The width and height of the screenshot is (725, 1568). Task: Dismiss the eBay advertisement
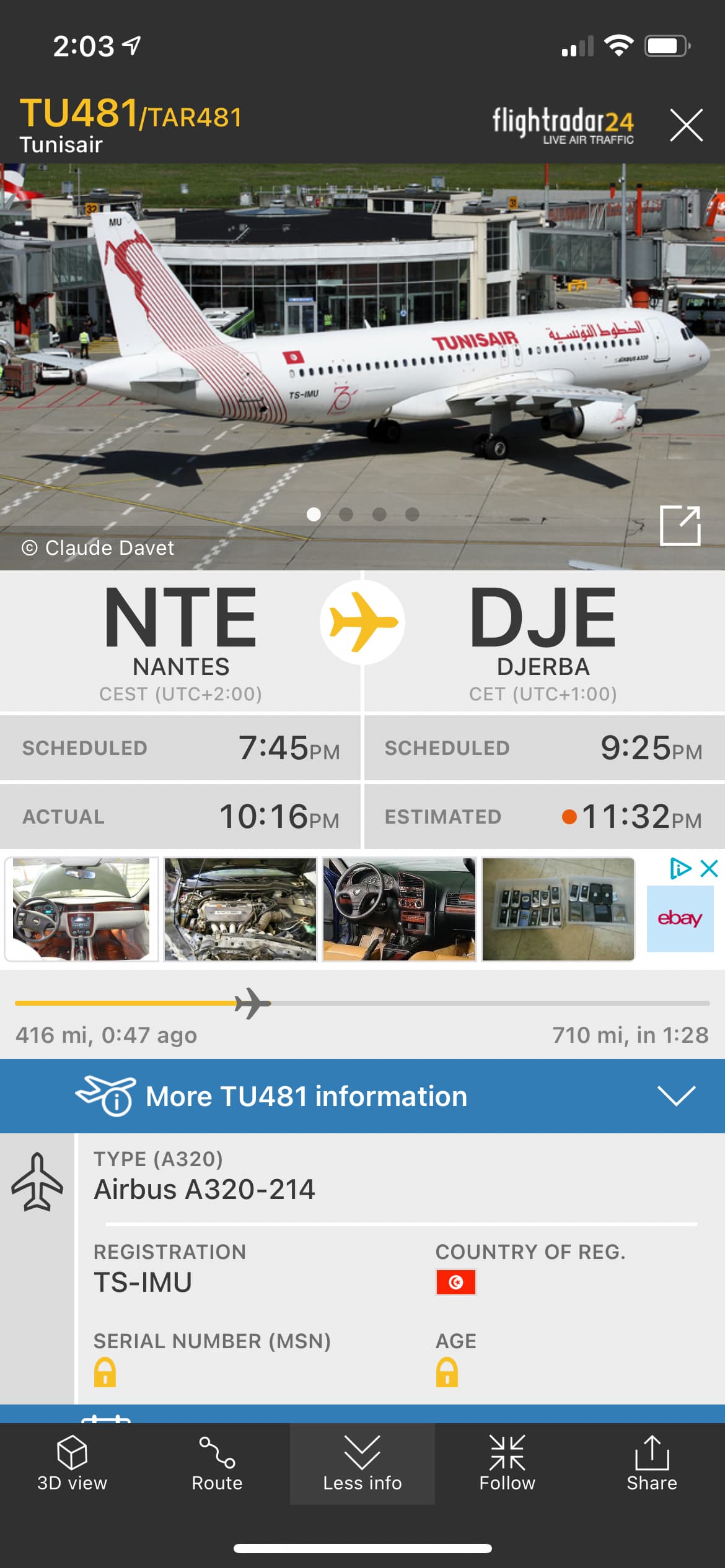point(709,868)
